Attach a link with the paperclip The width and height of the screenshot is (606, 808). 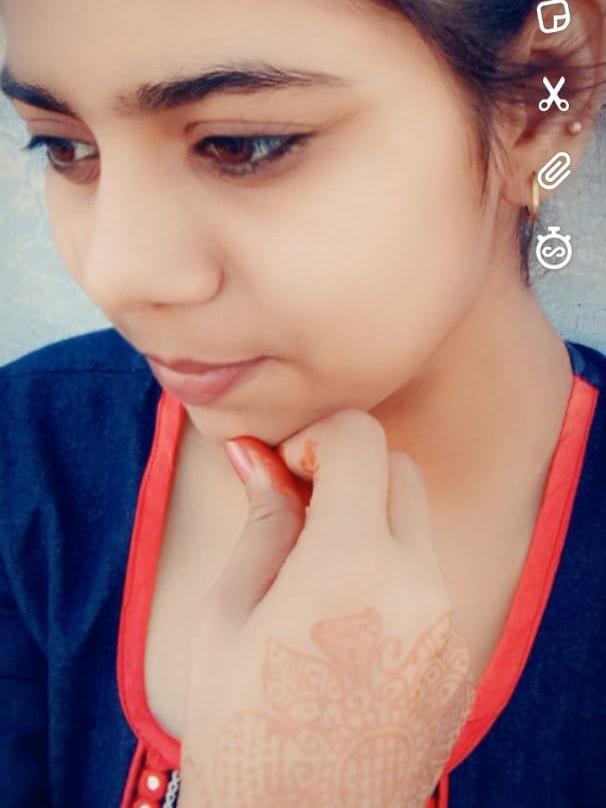pos(553,171)
